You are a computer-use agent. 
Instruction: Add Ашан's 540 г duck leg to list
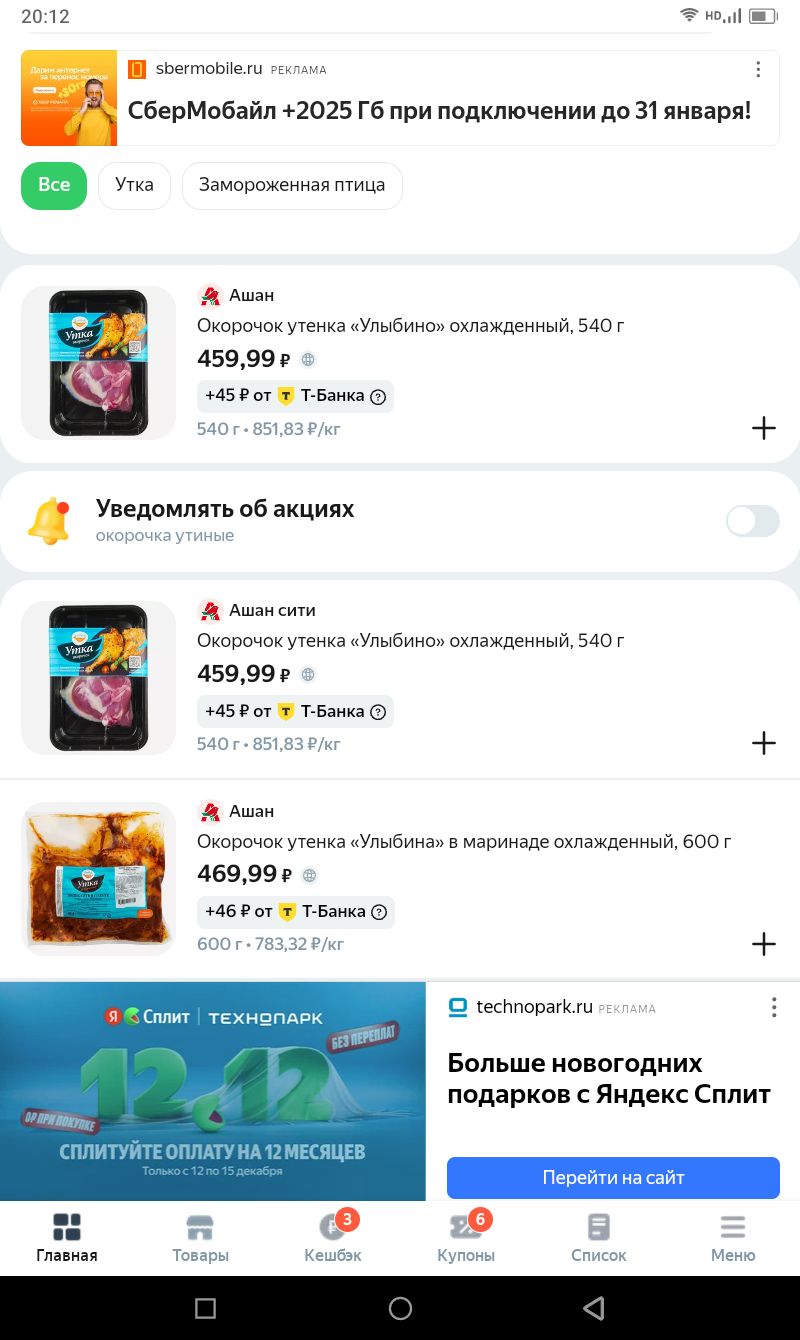pos(763,428)
